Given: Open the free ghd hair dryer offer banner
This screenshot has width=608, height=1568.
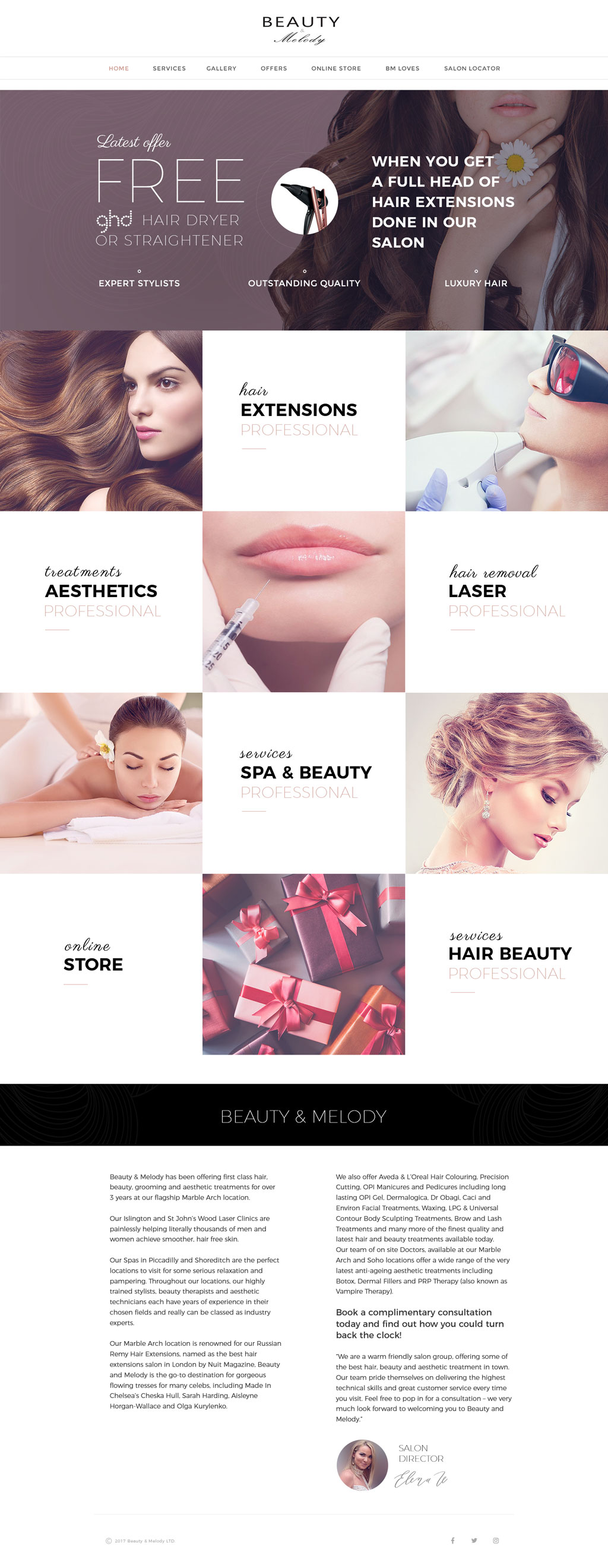Looking at the screenshot, I should click(x=170, y=201).
